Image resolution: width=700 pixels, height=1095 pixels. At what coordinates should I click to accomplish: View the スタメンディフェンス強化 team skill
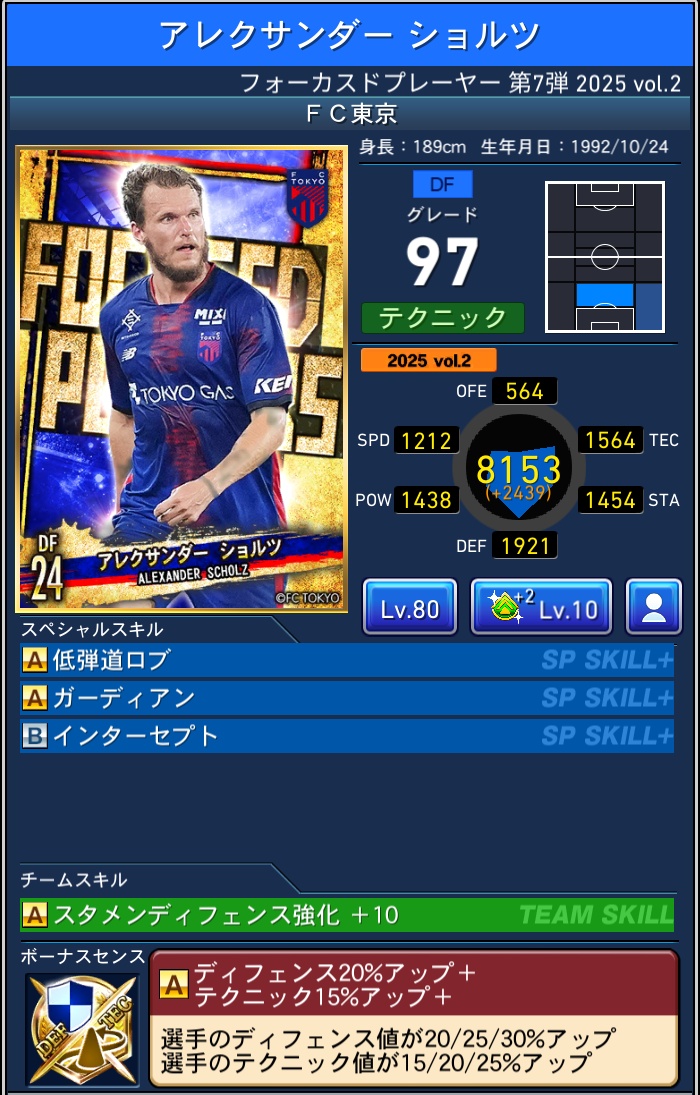[347, 915]
